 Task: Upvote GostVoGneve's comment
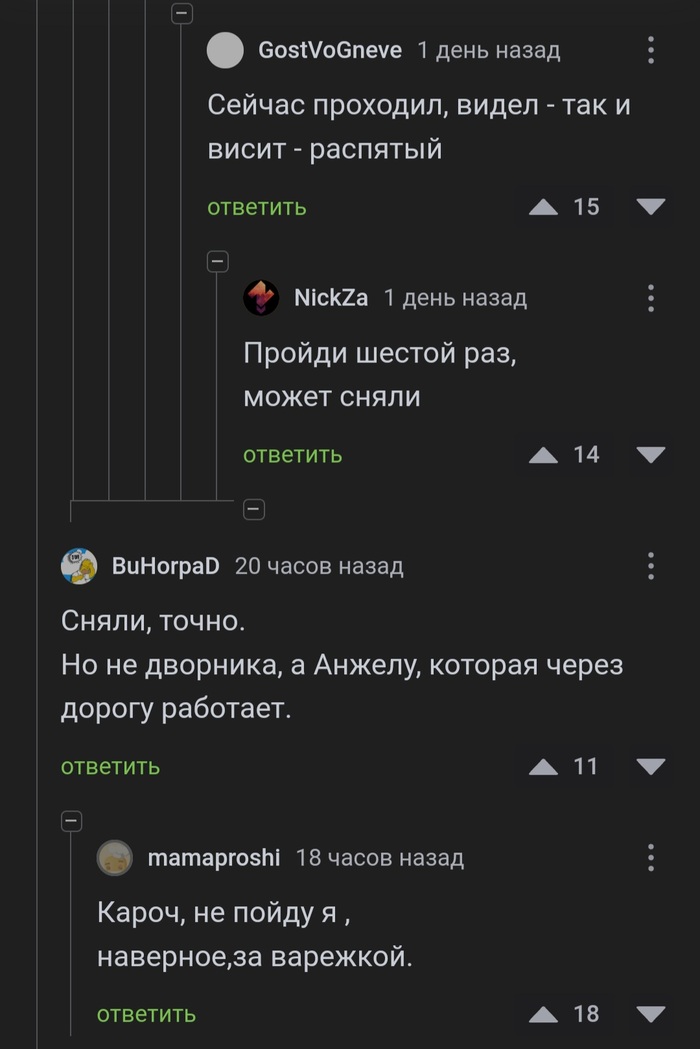543,207
